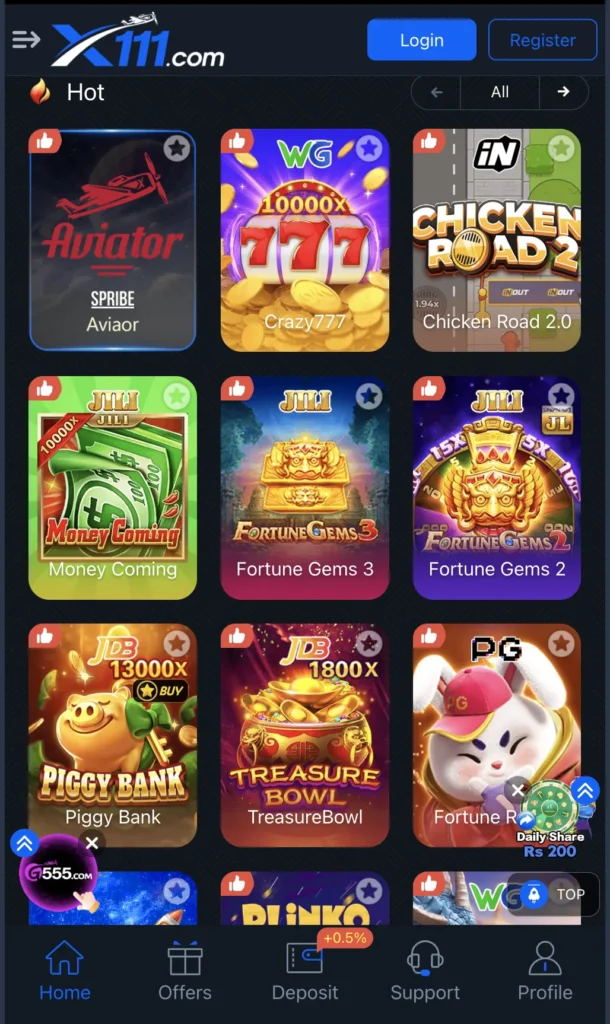This screenshot has width=610, height=1024.
Task: Favorite the TreasureBowl game star
Action: tap(369, 643)
